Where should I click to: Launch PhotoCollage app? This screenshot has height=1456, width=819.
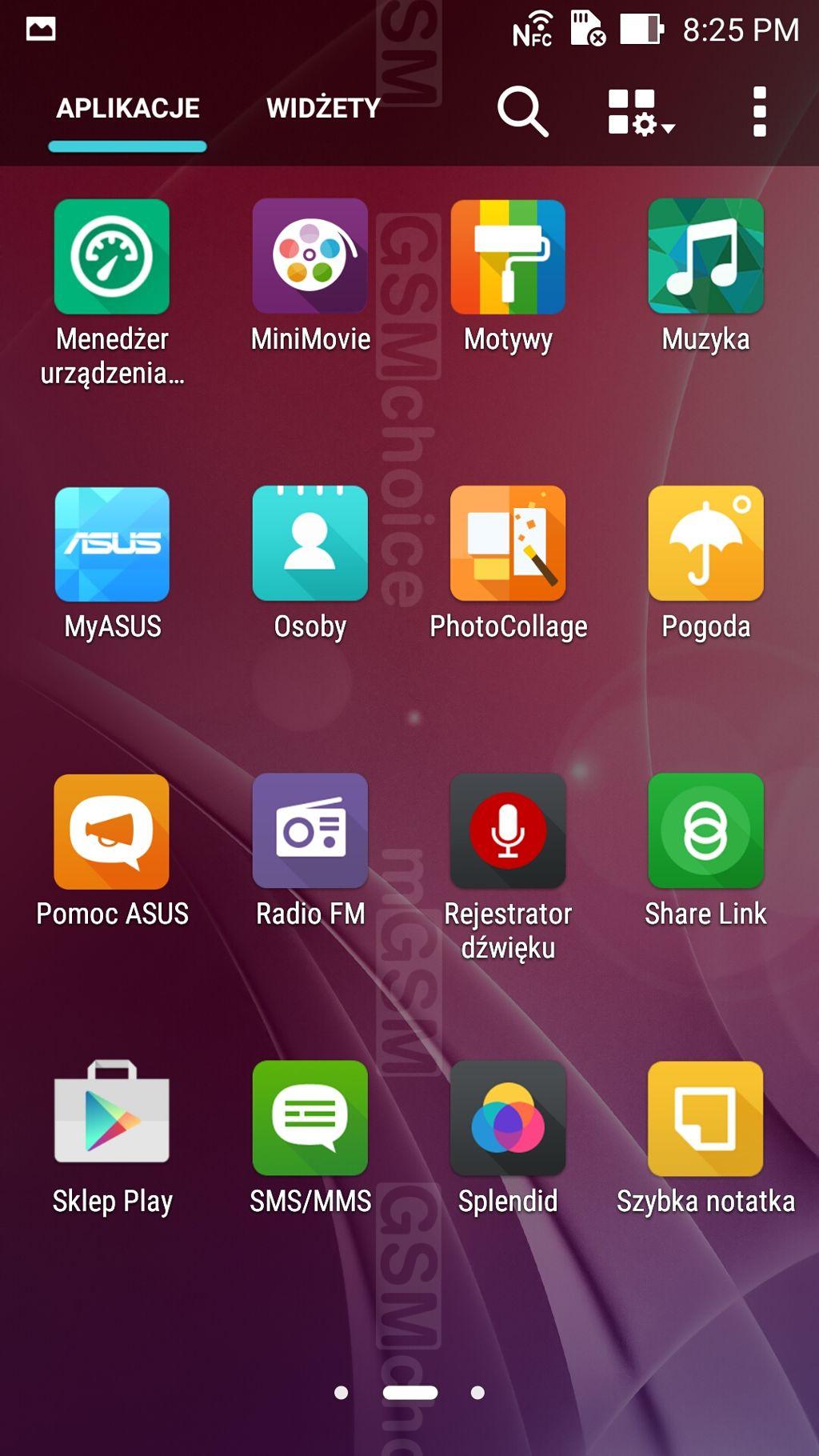508,544
